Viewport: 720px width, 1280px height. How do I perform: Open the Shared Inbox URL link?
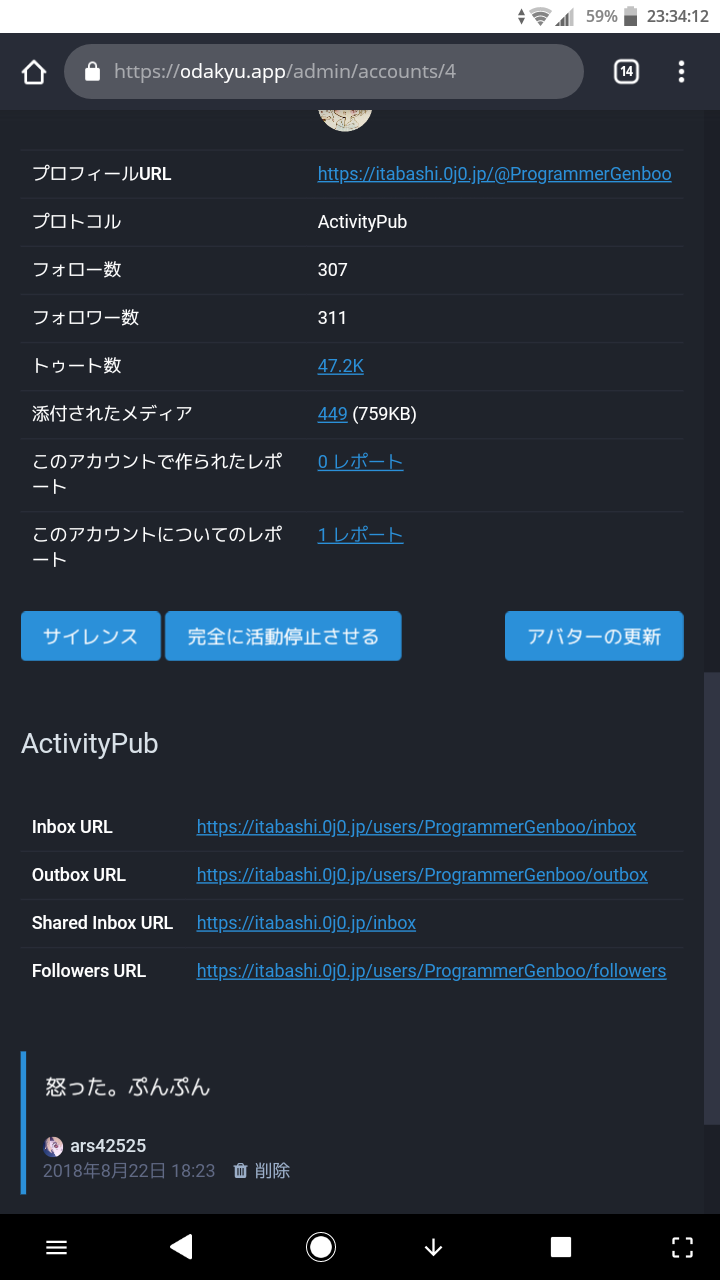coord(306,923)
